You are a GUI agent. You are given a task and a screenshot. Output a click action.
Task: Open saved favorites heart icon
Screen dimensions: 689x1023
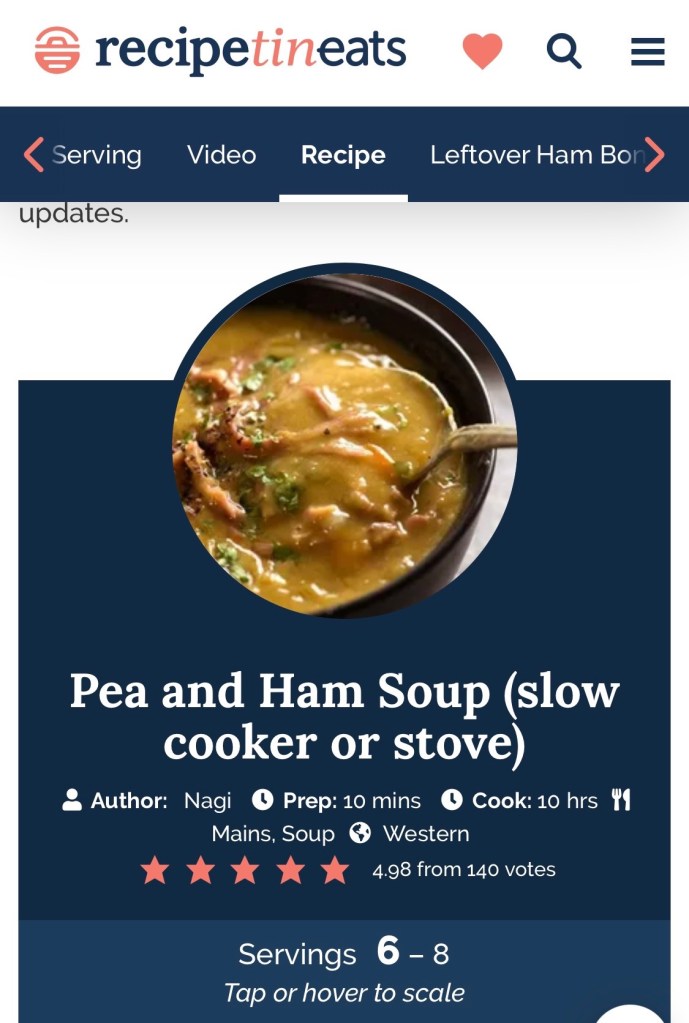482,50
